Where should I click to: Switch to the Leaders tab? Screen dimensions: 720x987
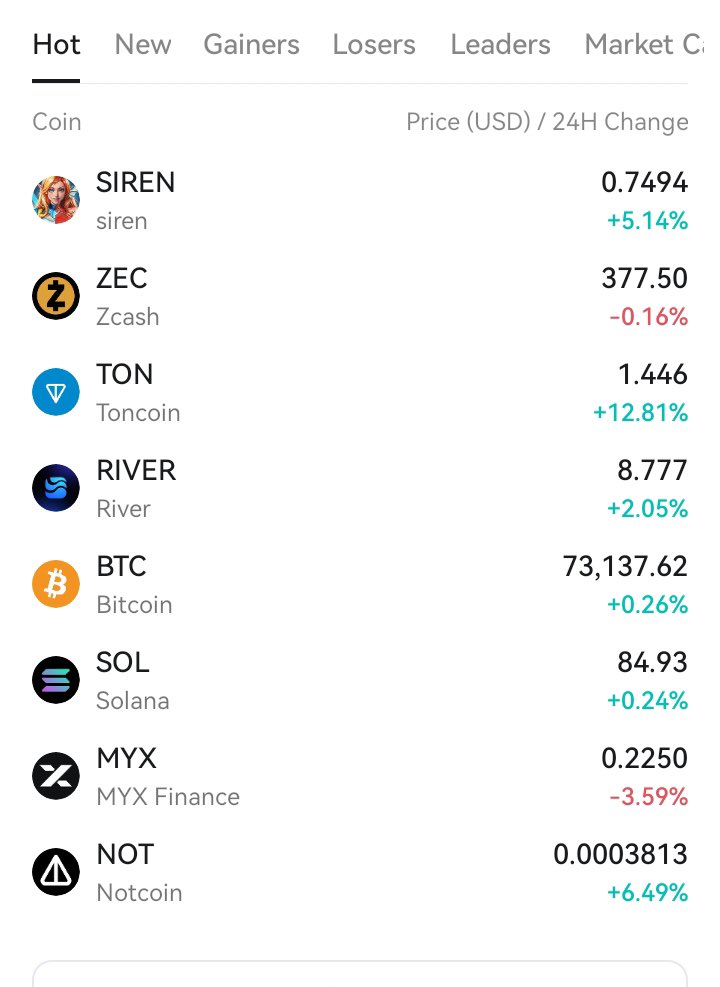(x=500, y=45)
